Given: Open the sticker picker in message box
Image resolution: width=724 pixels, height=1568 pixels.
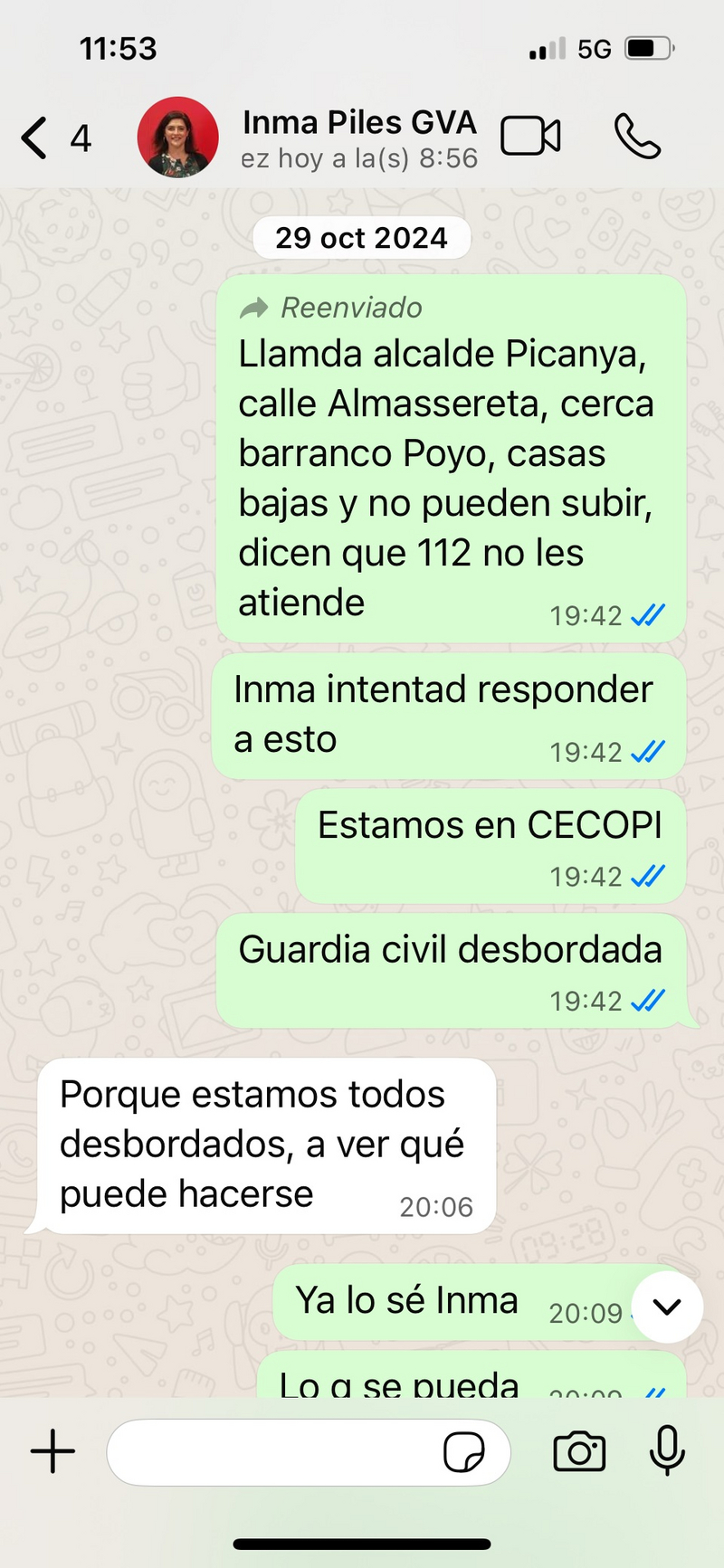Looking at the screenshot, I should pos(463,1453).
